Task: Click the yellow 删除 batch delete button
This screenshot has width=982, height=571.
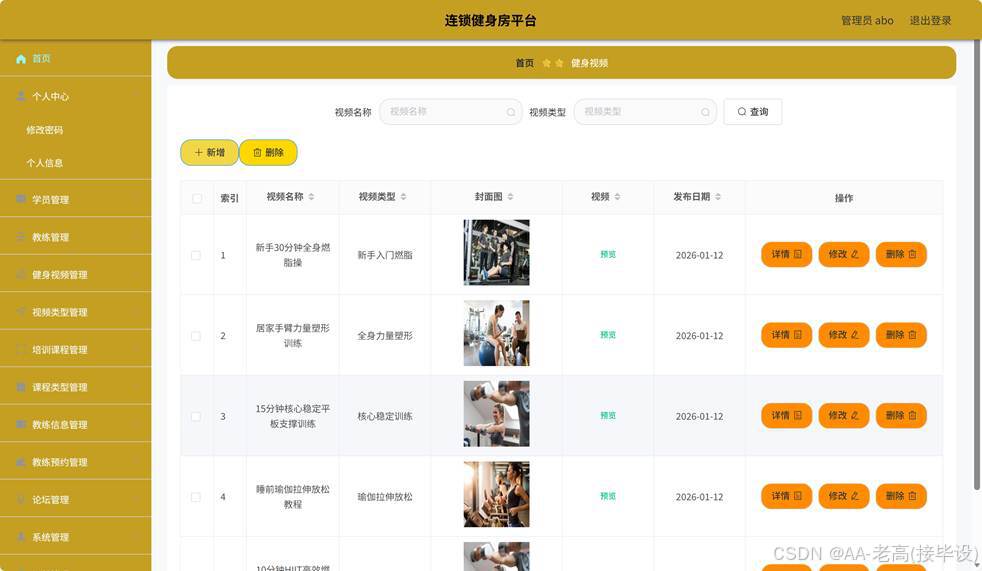Action: click(268, 152)
